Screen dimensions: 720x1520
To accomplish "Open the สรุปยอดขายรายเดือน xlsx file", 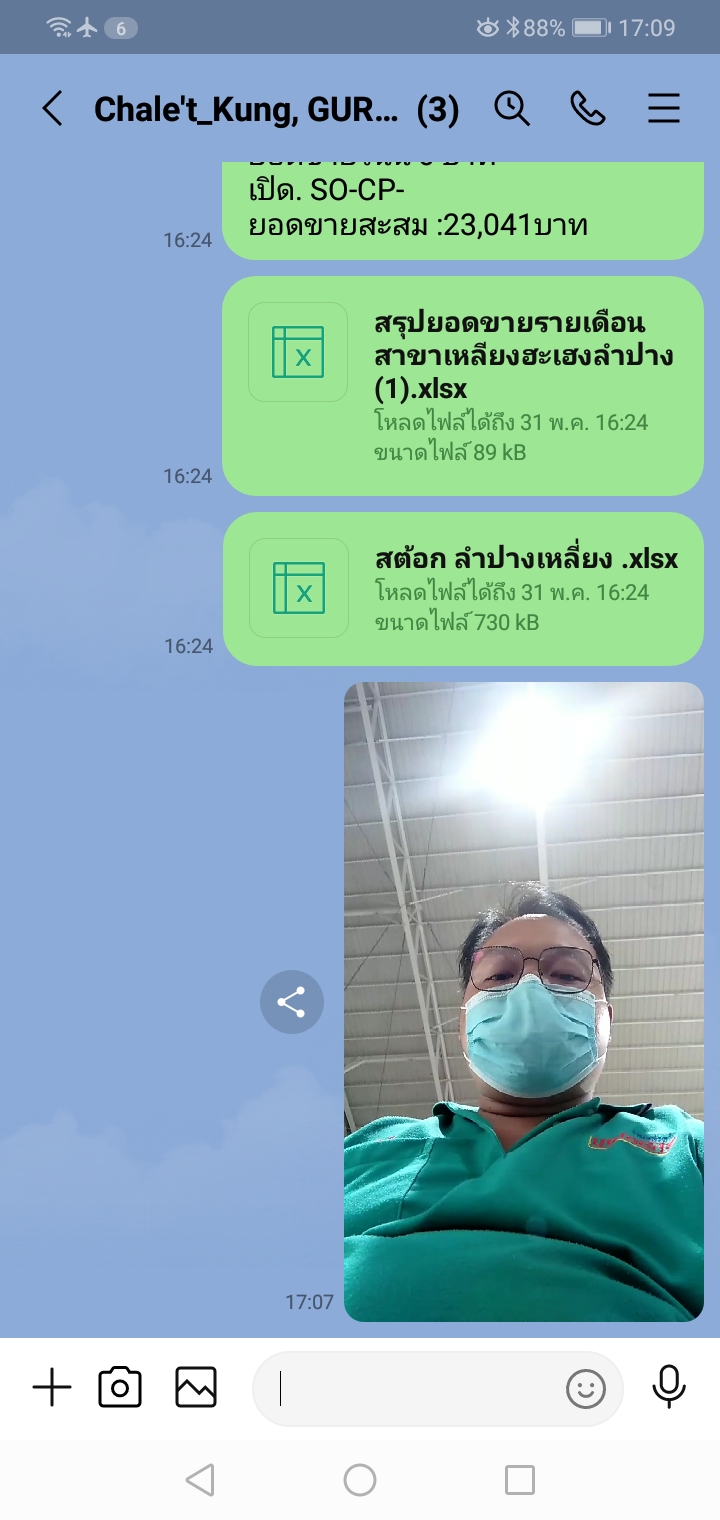I will (463, 386).
